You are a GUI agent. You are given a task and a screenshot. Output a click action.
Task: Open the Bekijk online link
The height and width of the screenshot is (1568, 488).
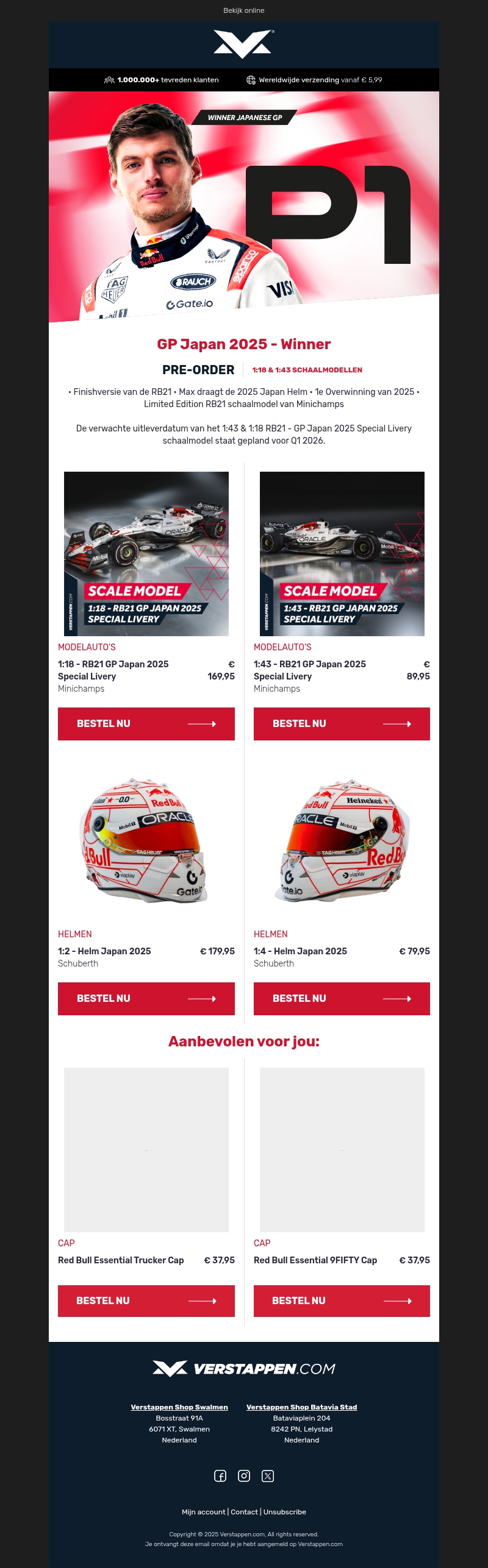coord(243,10)
